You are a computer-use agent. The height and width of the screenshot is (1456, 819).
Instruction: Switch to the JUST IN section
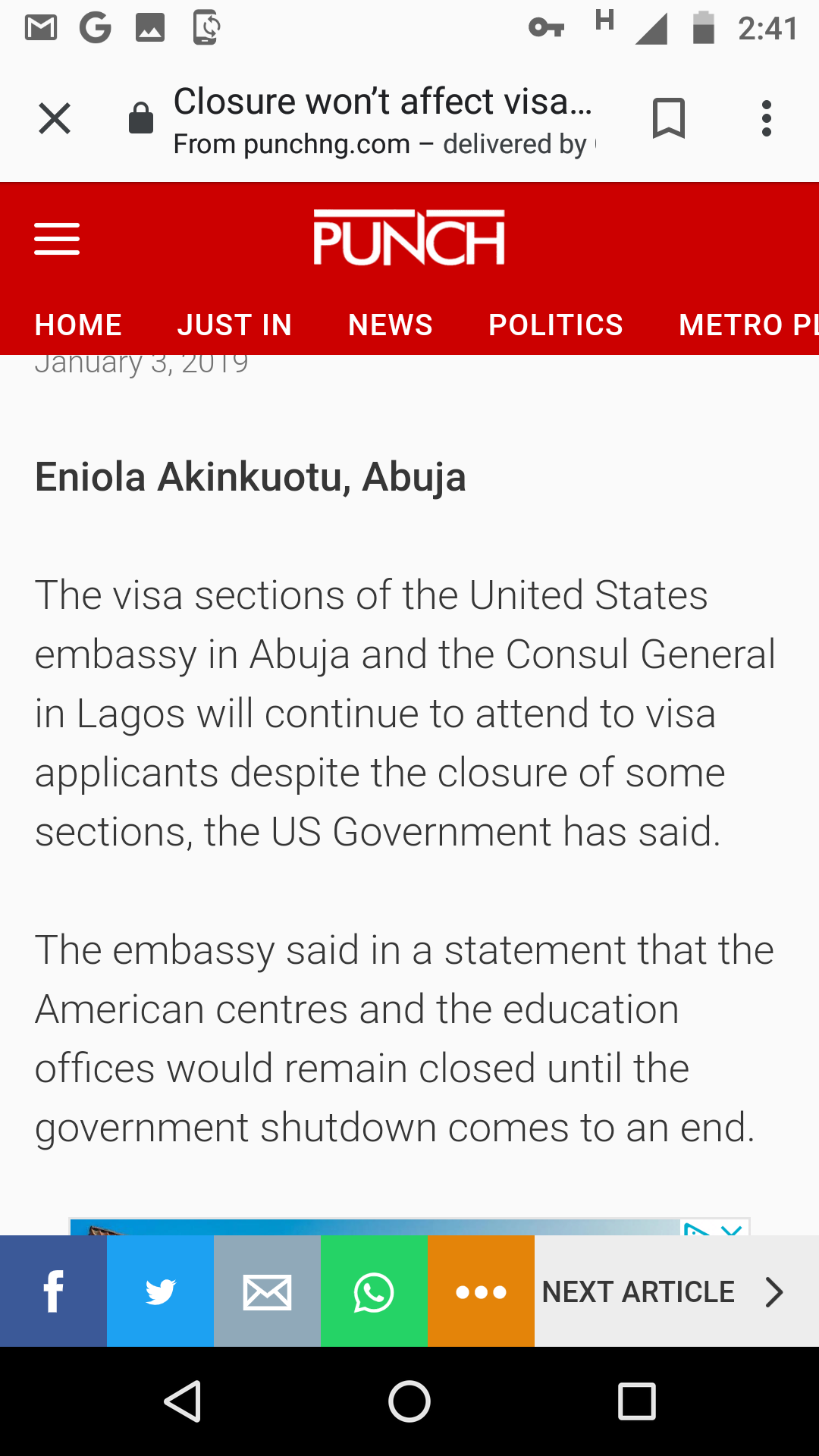coord(235,325)
